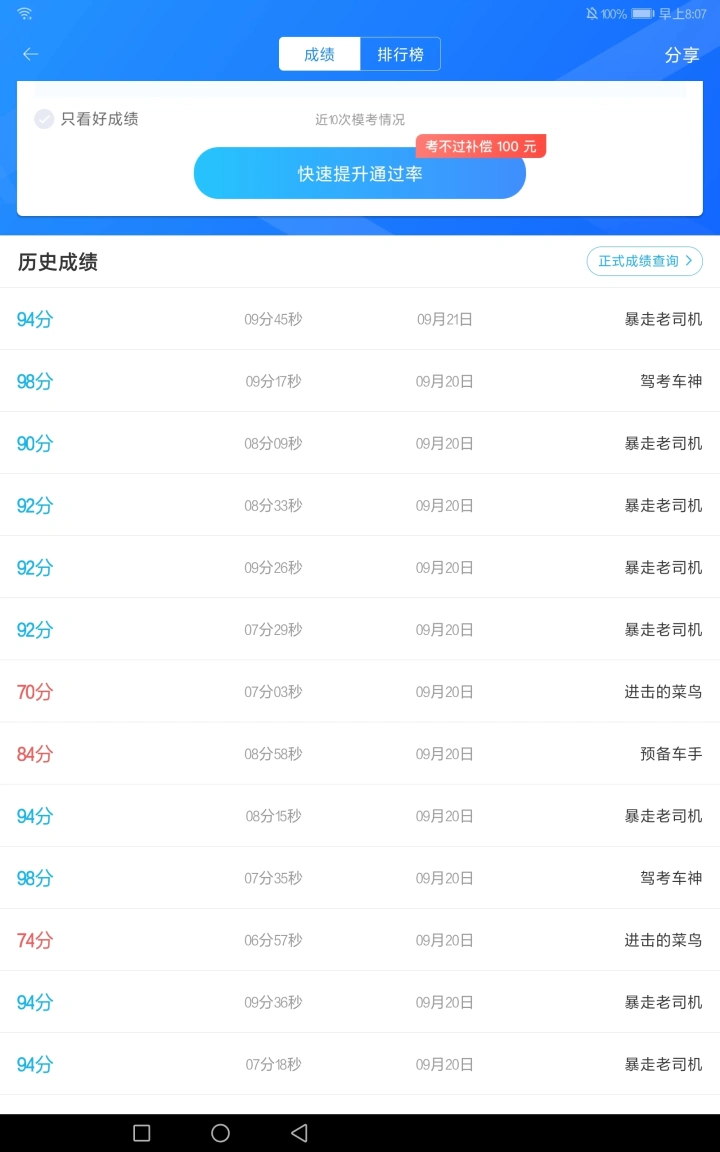Open recent apps from the navigation bar
Viewport: 720px width, 1152px height.
coord(142,1133)
